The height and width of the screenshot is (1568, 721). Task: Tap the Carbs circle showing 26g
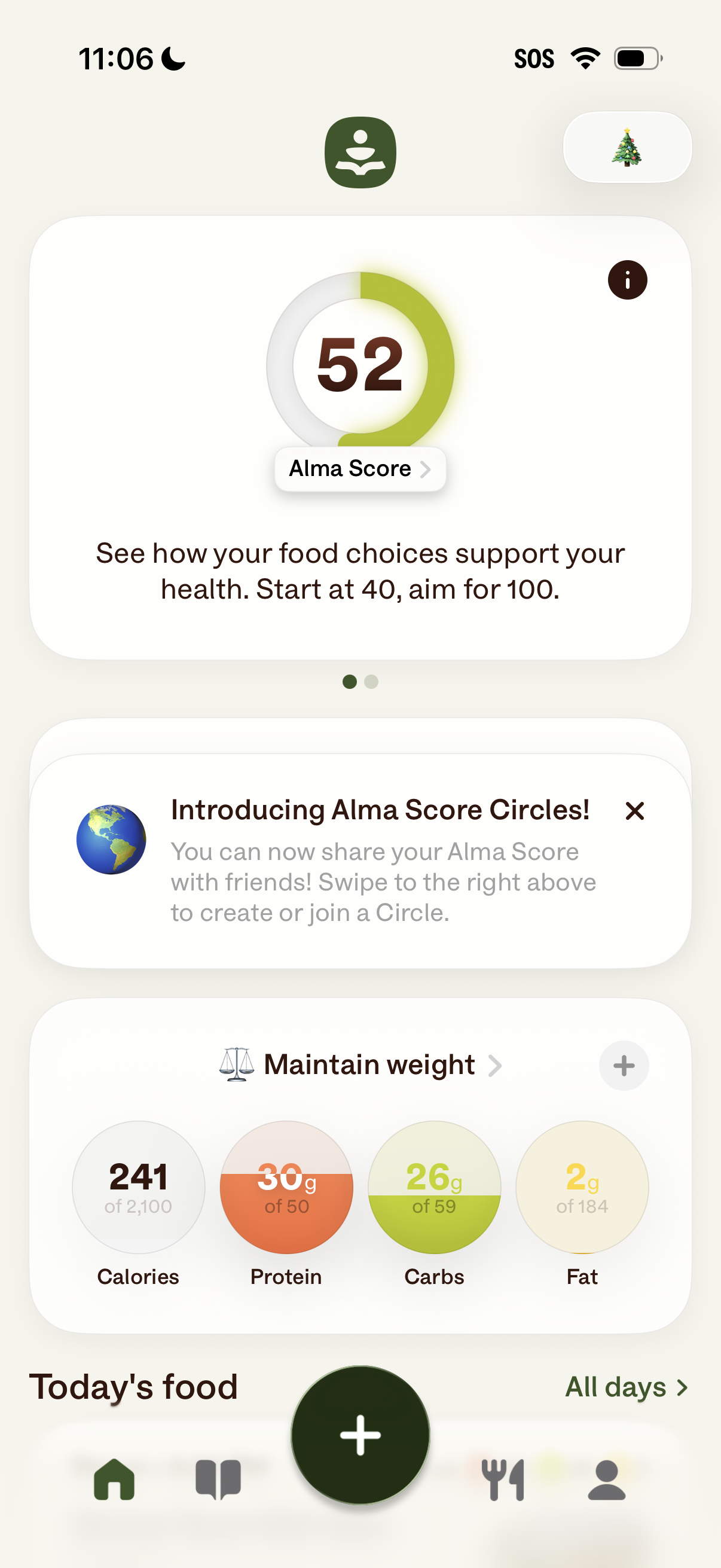point(434,1187)
